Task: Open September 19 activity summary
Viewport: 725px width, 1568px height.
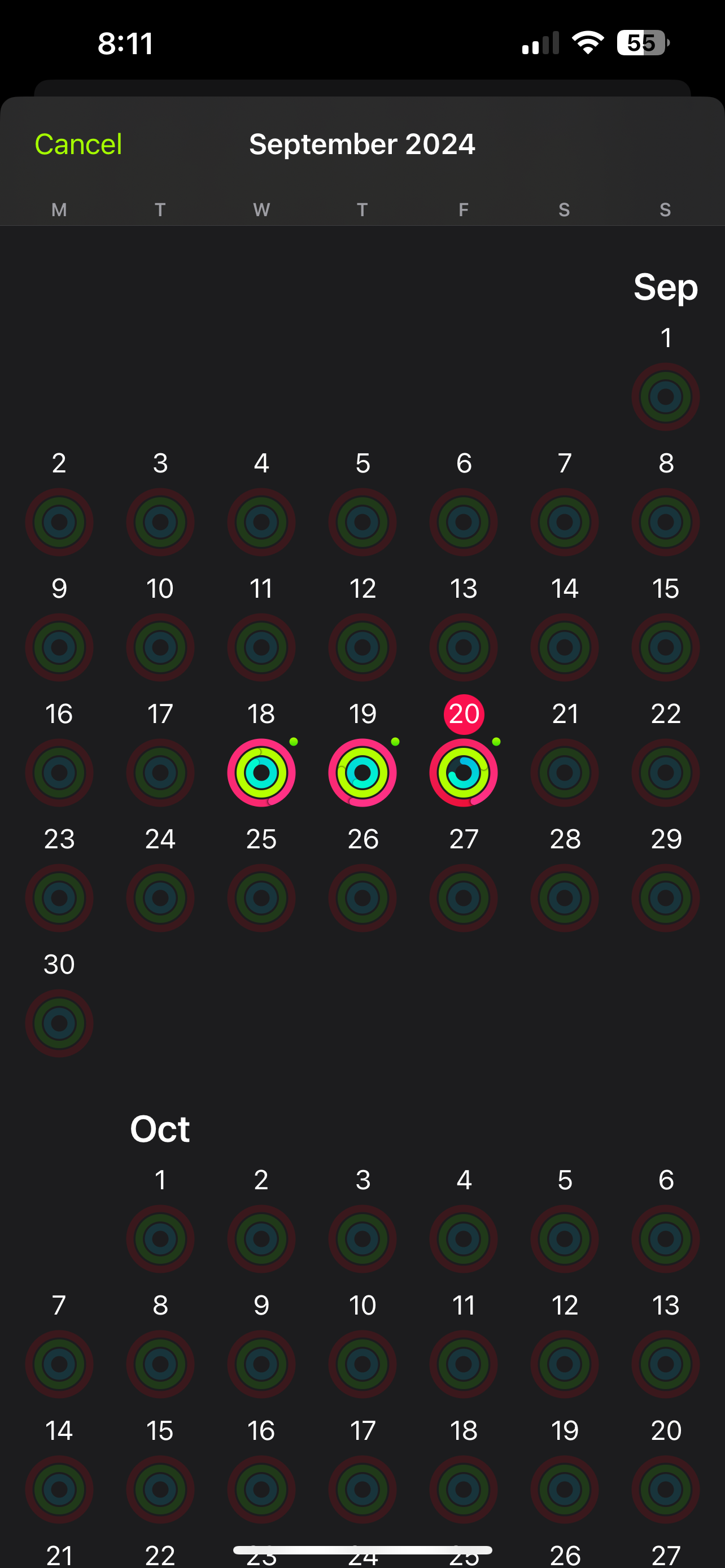Action: [362, 772]
